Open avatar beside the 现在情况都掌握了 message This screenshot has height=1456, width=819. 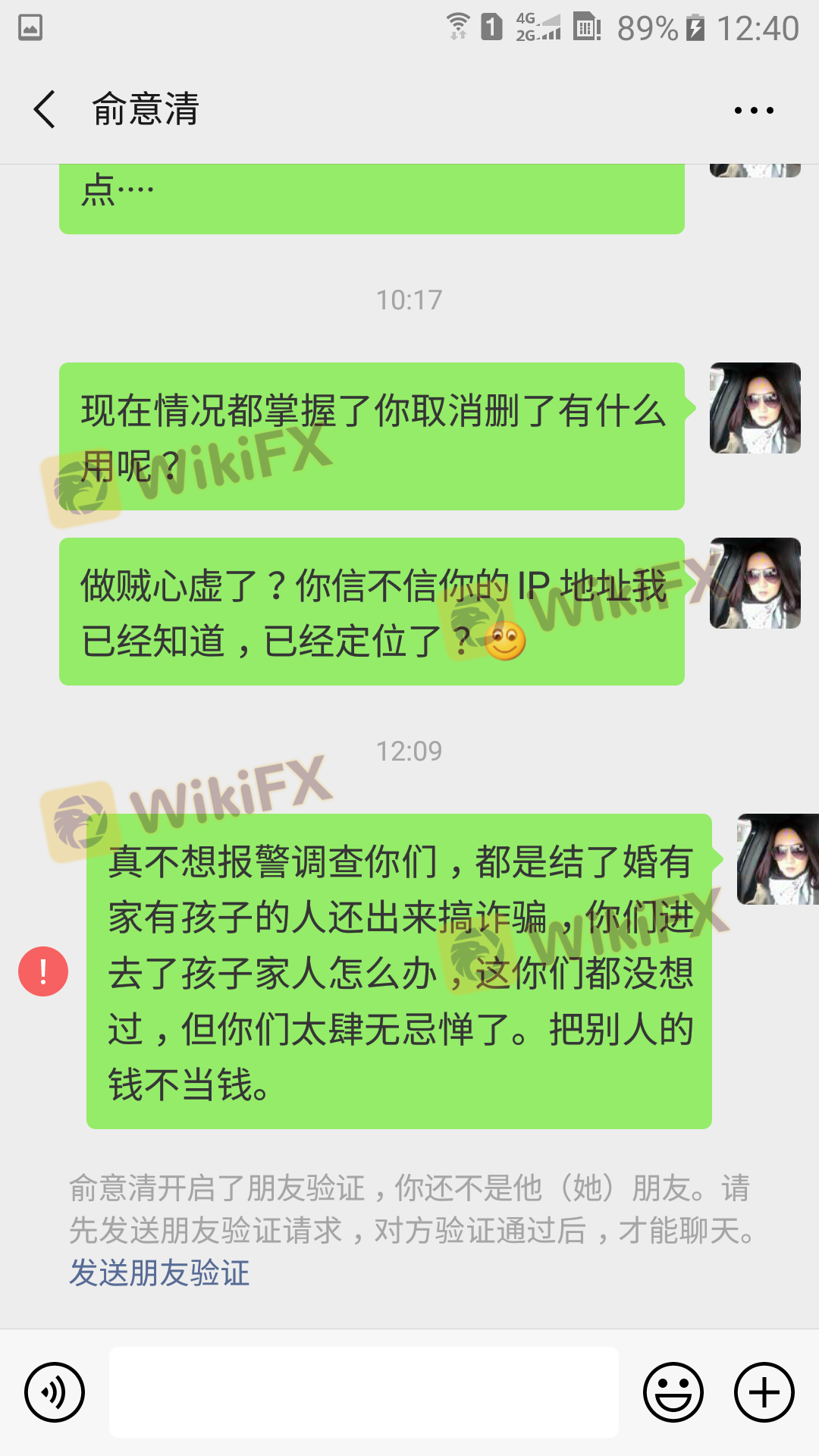[755, 408]
